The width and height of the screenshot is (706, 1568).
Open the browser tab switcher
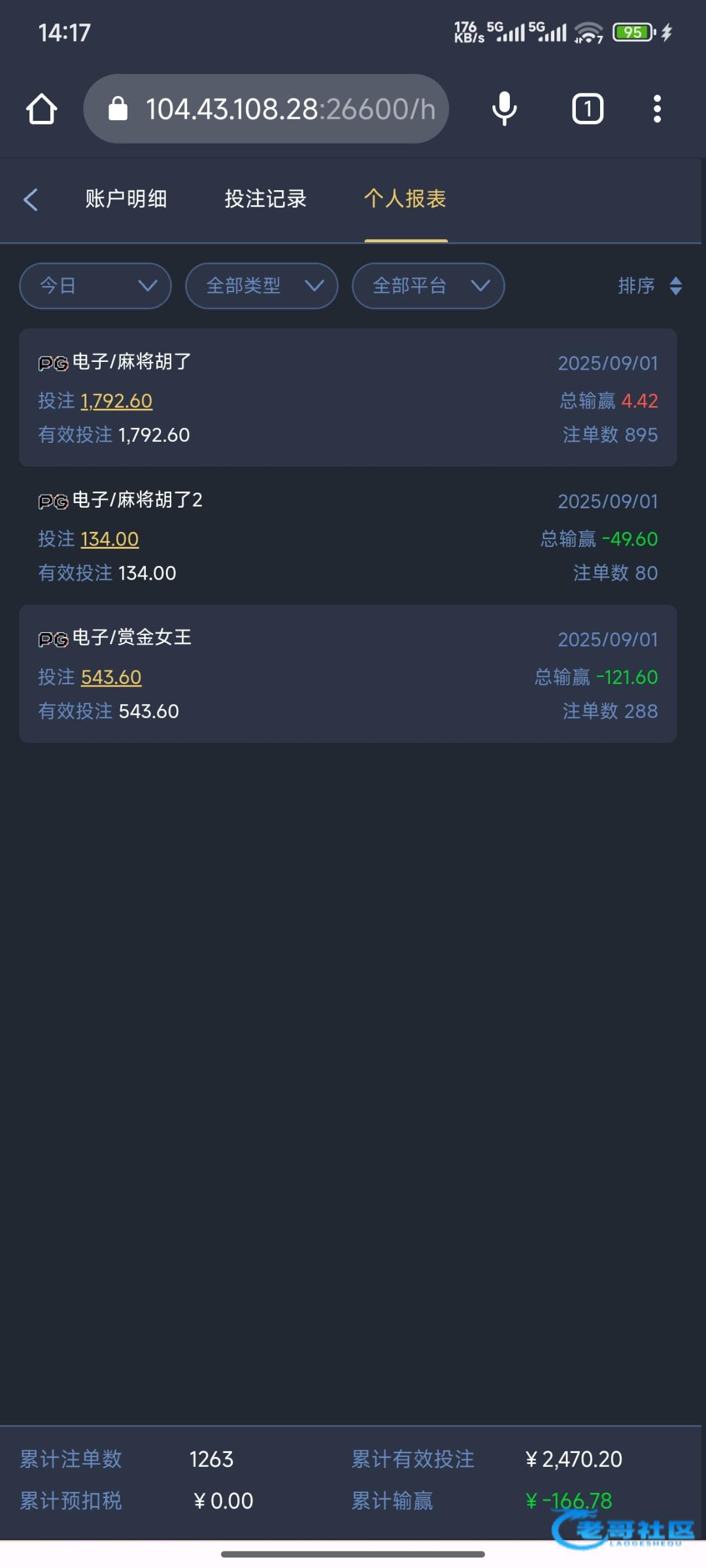[588, 108]
